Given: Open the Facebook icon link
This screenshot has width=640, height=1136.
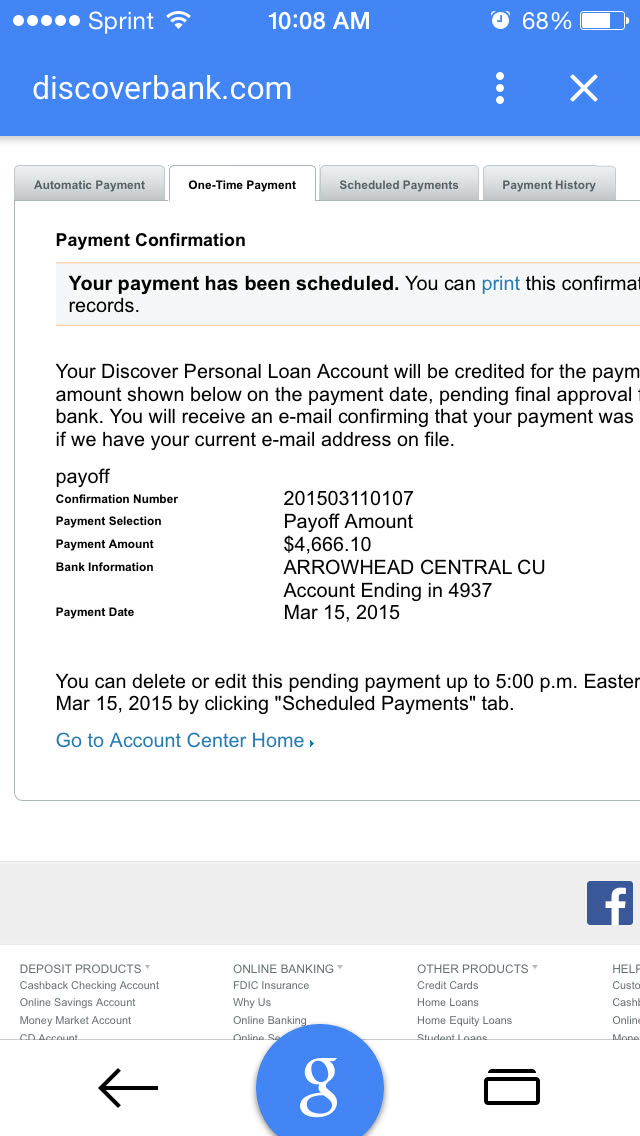Looking at the screenshot, I should point(609,903).
